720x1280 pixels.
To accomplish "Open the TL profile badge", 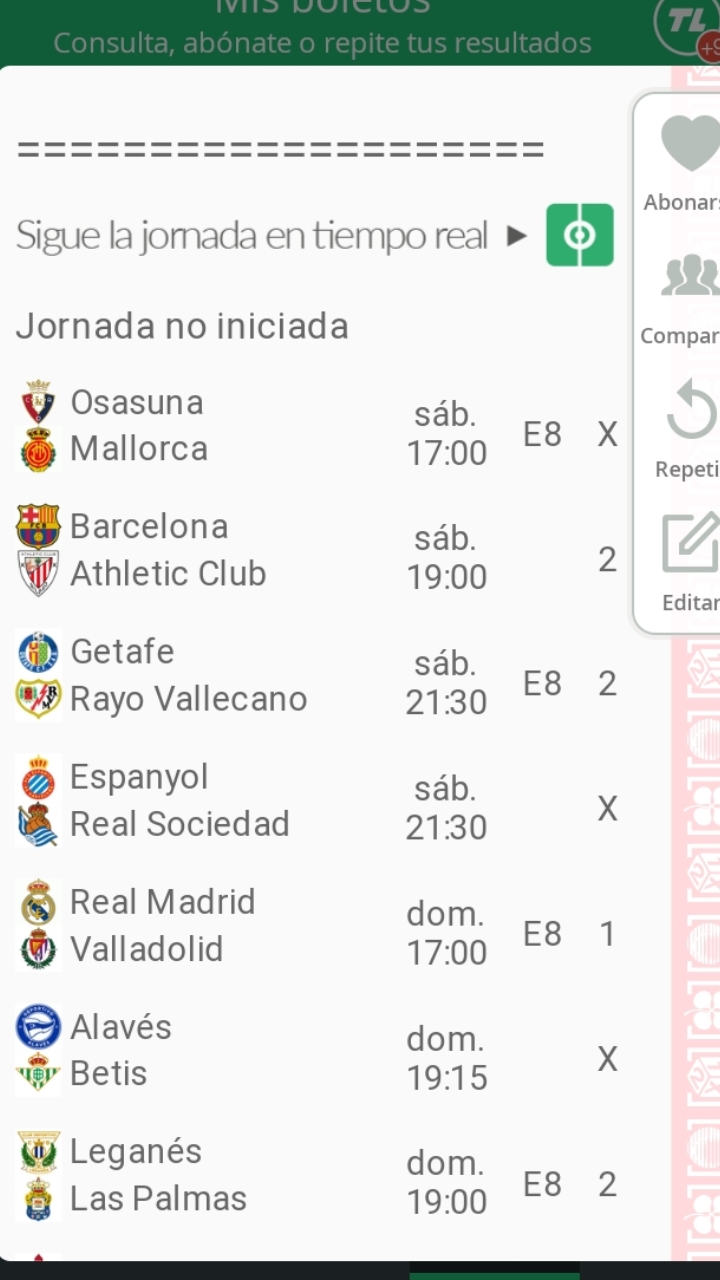I will (688, 26).
